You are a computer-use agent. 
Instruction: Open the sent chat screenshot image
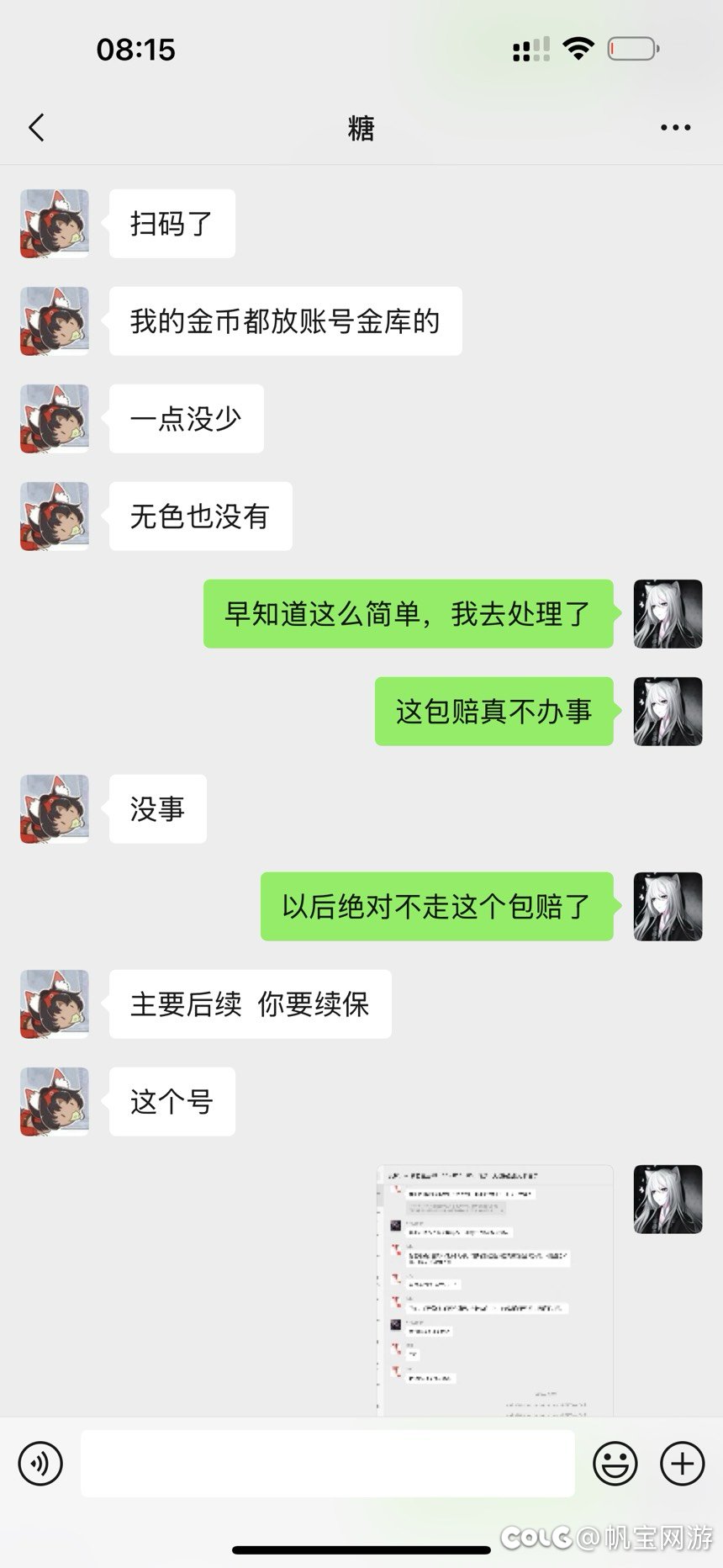(x=495, y=1290)
